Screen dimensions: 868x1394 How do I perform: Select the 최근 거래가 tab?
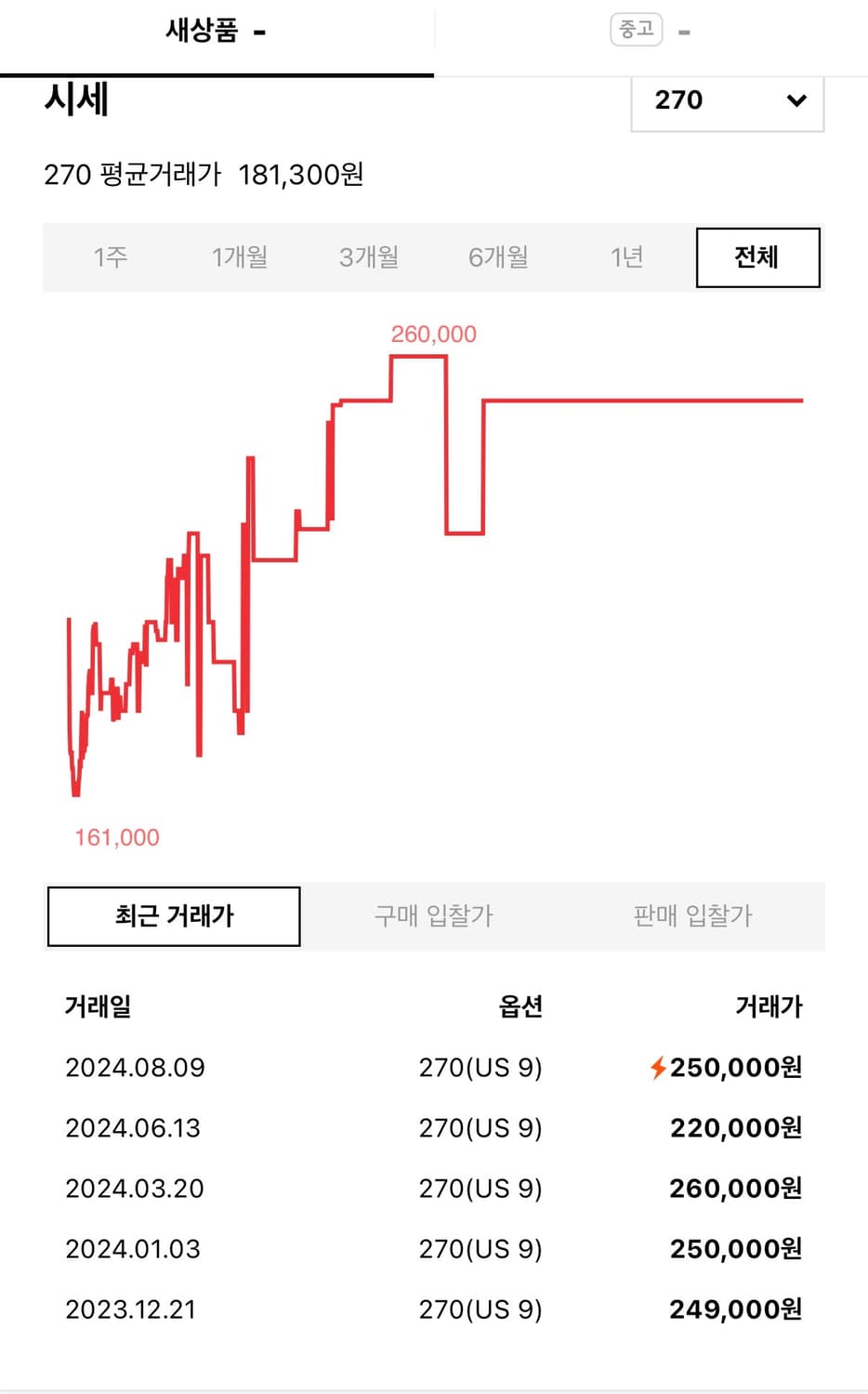coord(173,916)
